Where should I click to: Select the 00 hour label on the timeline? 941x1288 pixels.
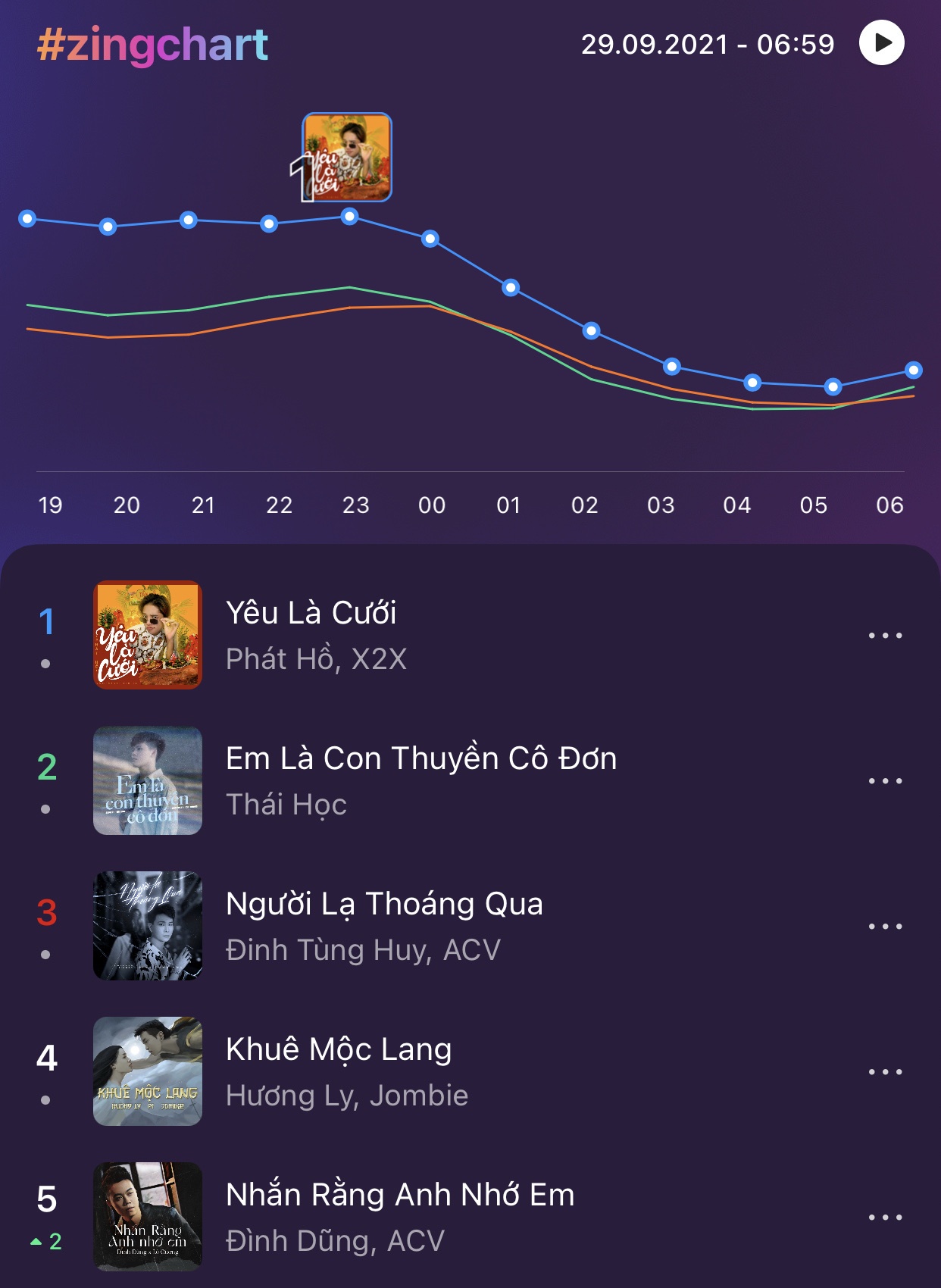tap(430, 502)
